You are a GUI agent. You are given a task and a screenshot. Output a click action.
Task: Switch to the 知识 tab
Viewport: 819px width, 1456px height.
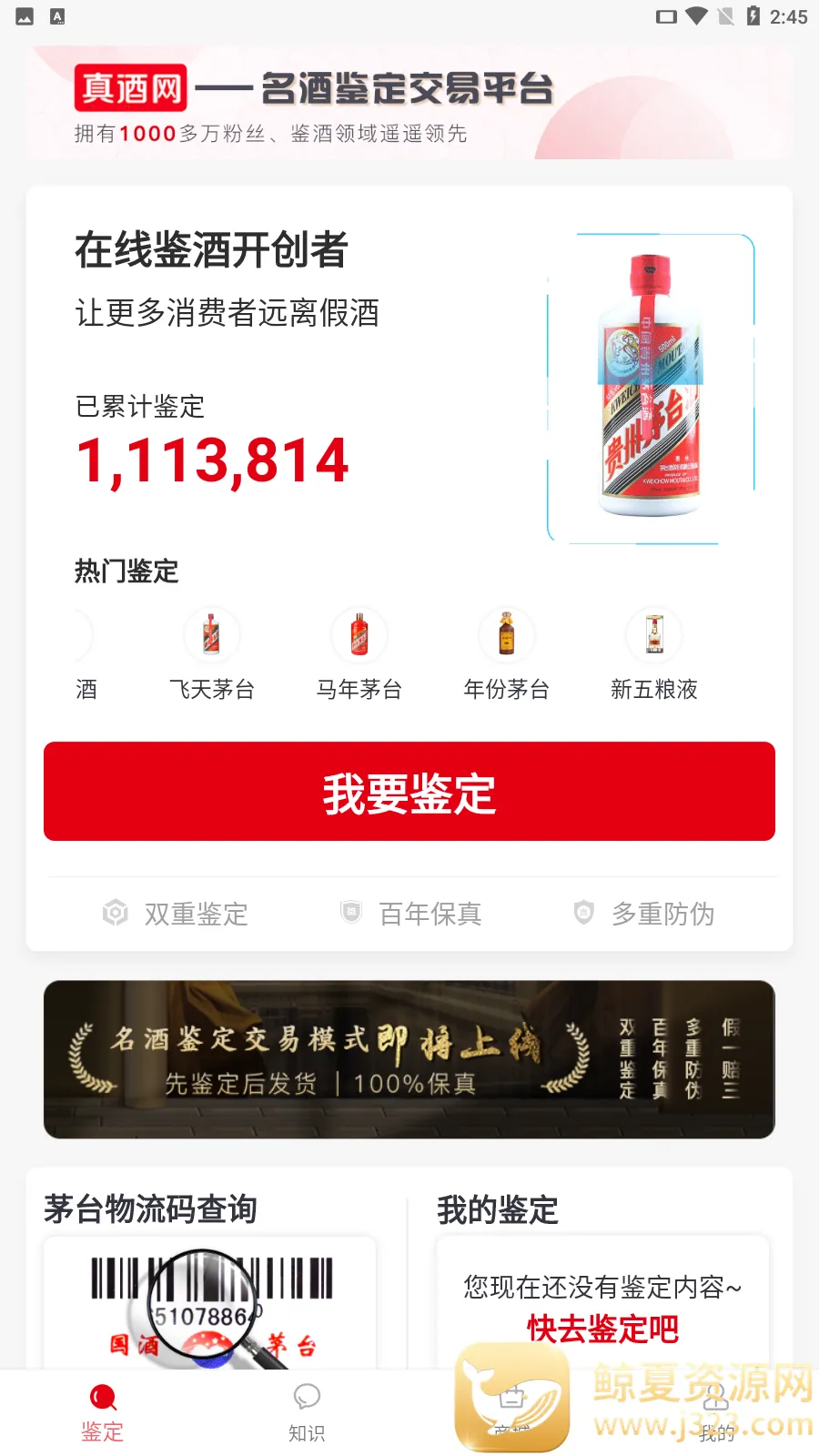point(307,1412)
